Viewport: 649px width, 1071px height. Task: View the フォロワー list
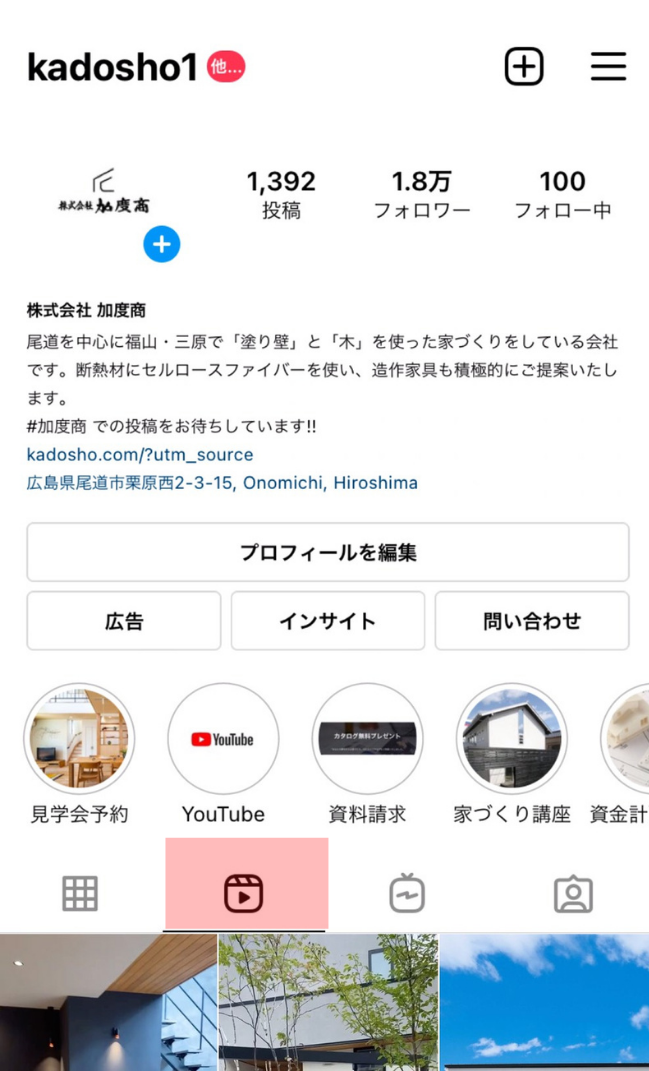pos(422,195)
